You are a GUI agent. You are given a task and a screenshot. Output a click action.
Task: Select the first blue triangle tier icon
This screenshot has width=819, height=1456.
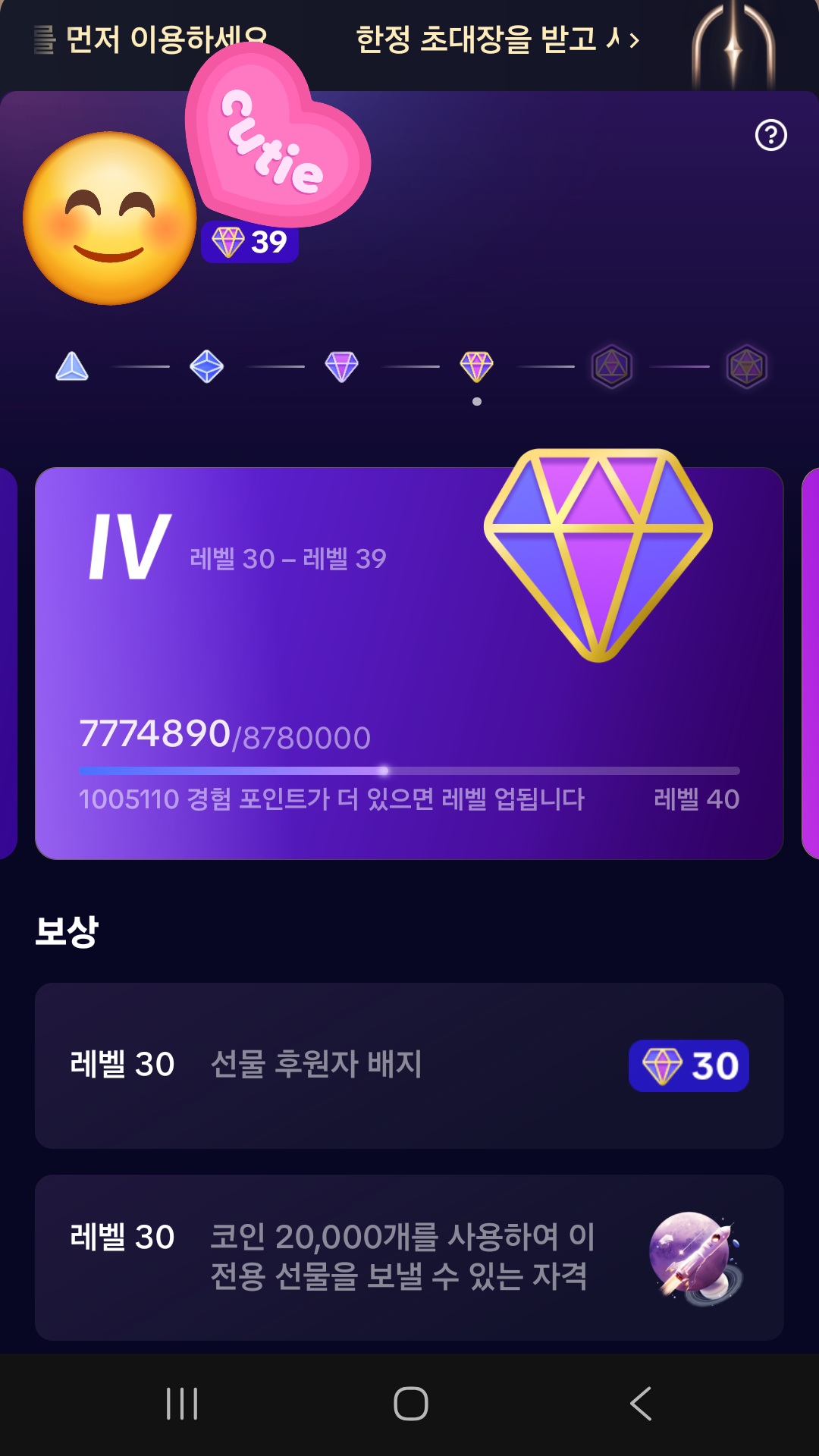(72, 367)
